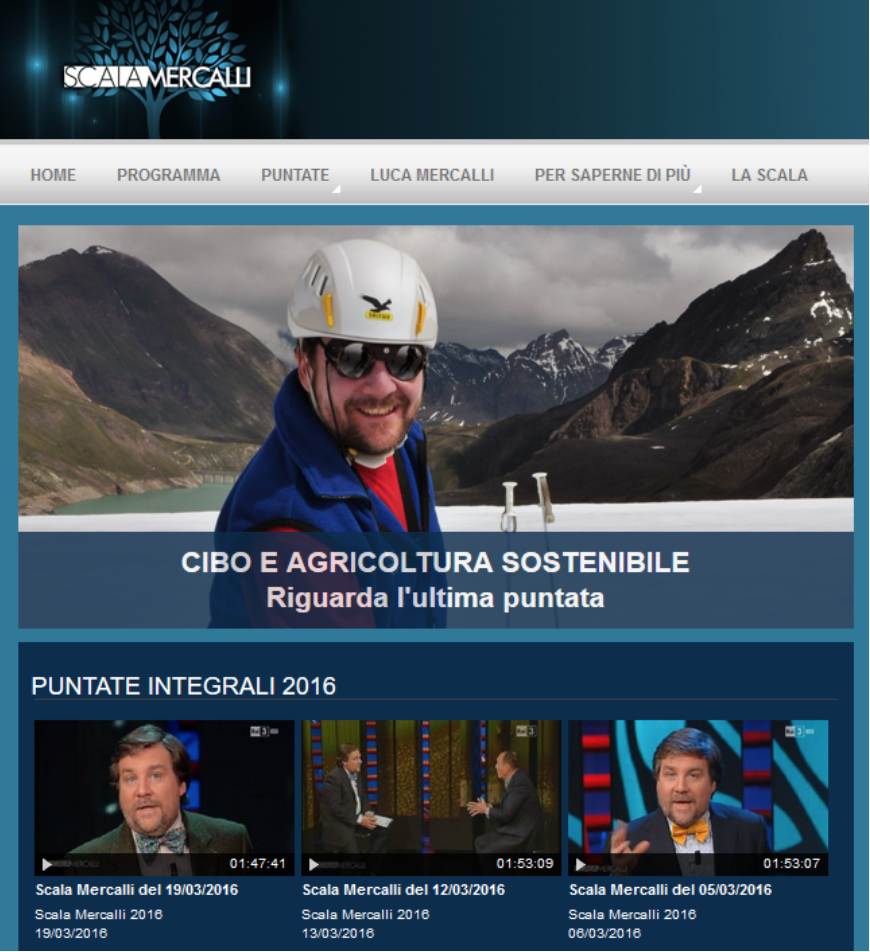Screen dimensions: 870x952
Task: Open the Scala Mercalli del 05/03/2016 title link
Action: [x=671, y=890]
